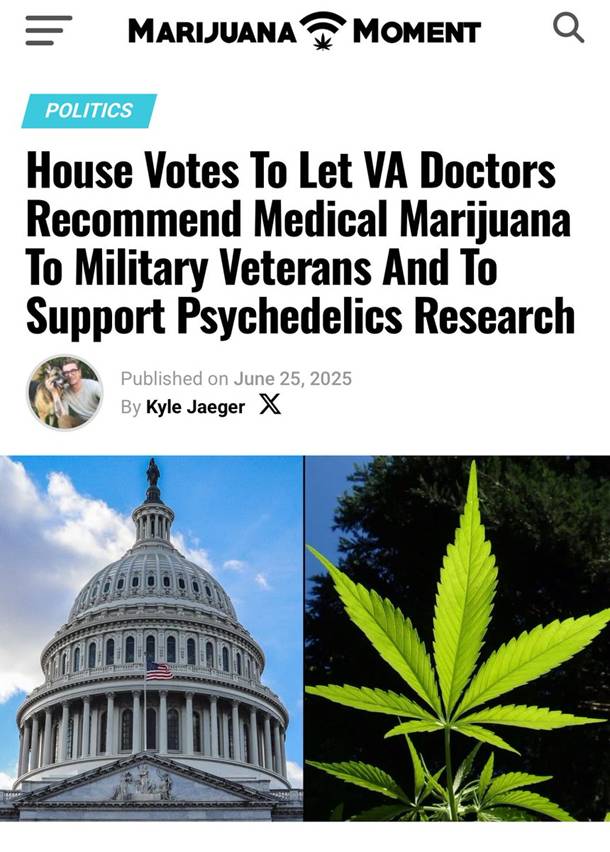Open the hamburger navigation menu
This screenshot has height=852, width=610.
point(48,30)
